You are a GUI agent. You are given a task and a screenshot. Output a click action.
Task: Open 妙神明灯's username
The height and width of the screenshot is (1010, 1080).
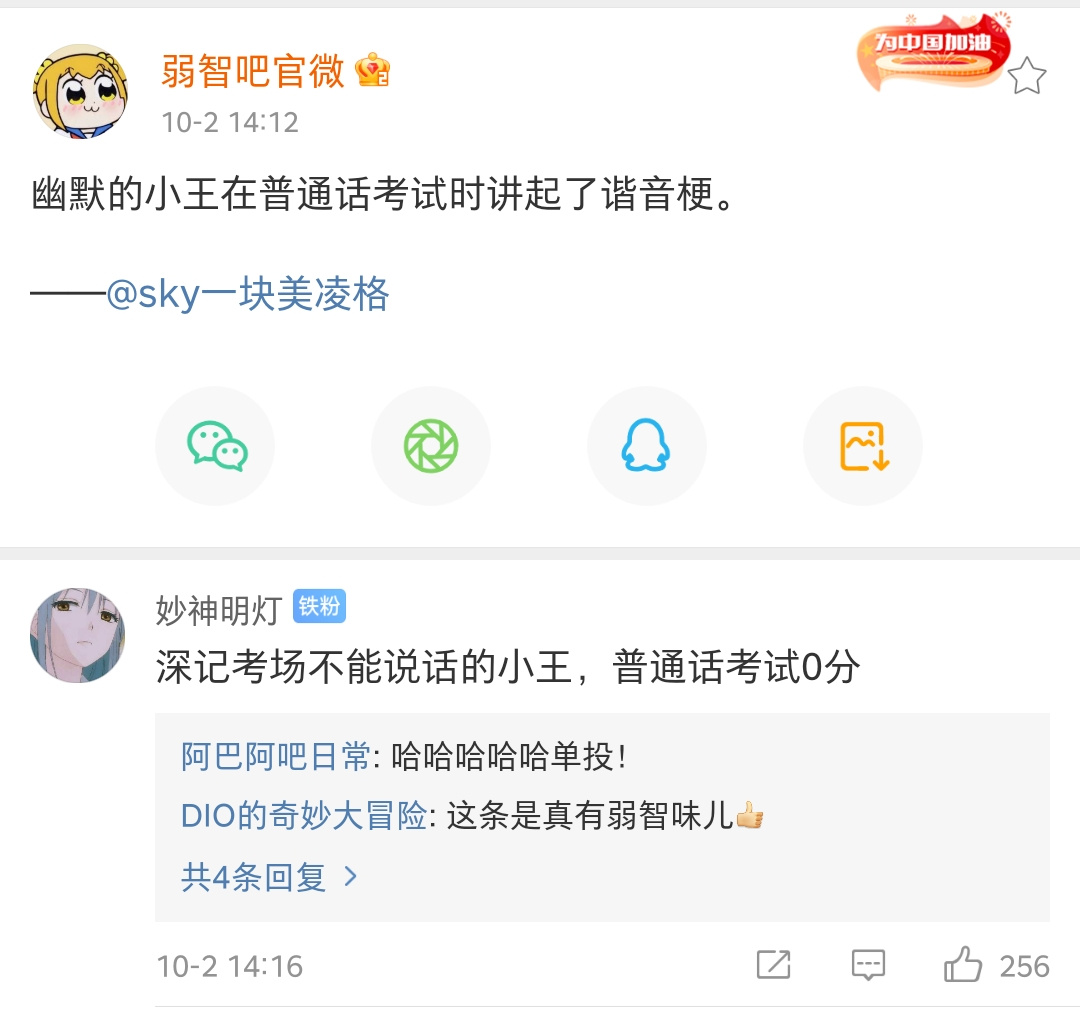(218, 609)
